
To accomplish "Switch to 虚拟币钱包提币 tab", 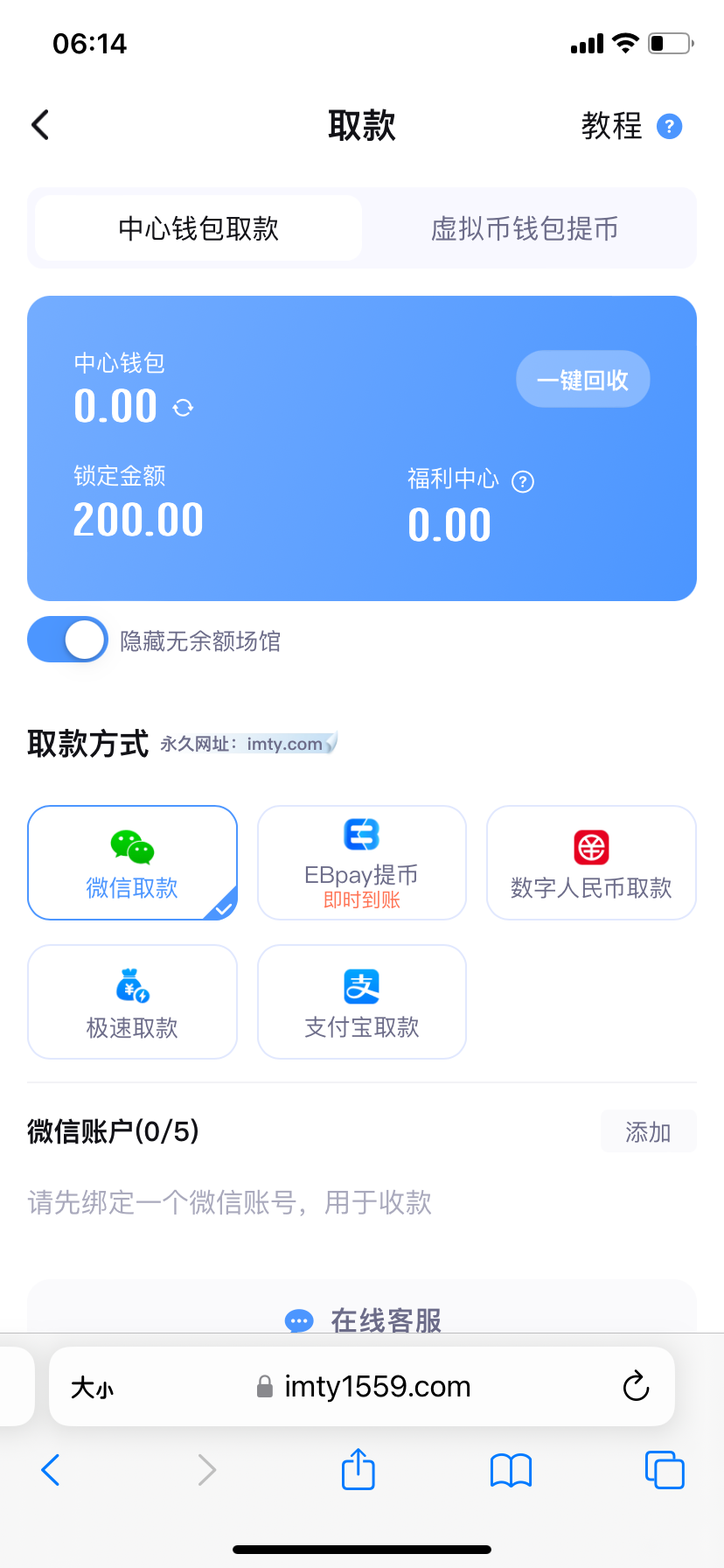I will coord(525,228).
